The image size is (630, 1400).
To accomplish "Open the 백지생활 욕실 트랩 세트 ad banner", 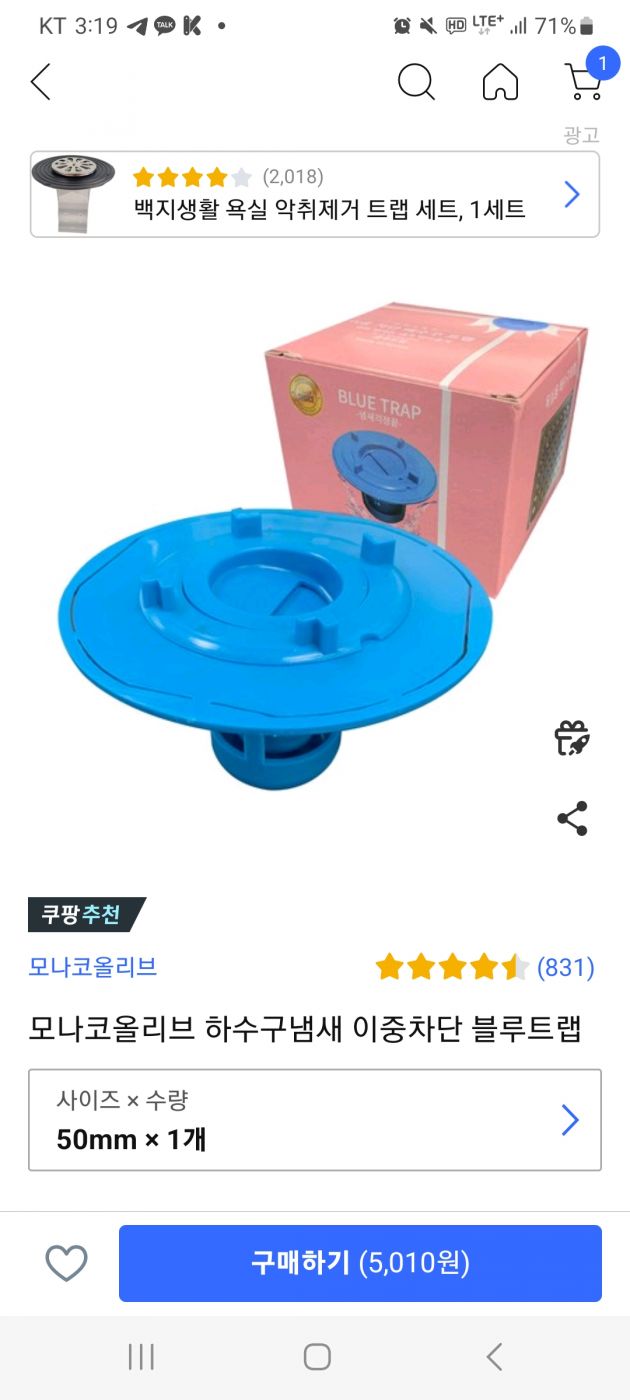I will 315,194.
